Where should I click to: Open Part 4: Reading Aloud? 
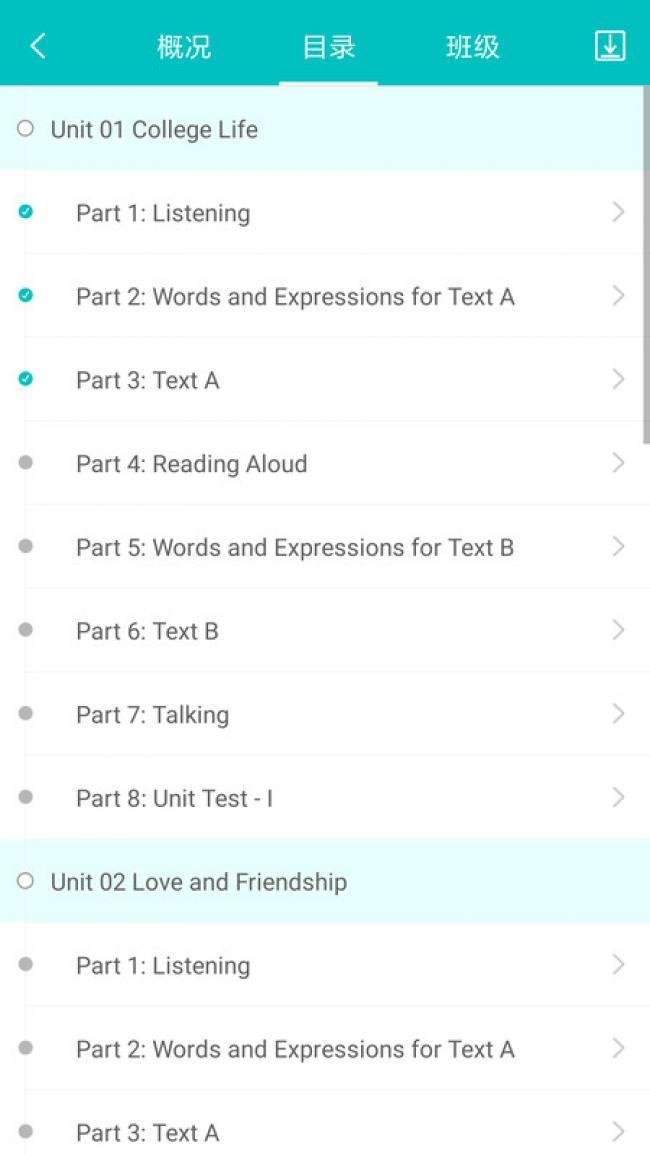[x=325, y=463]
